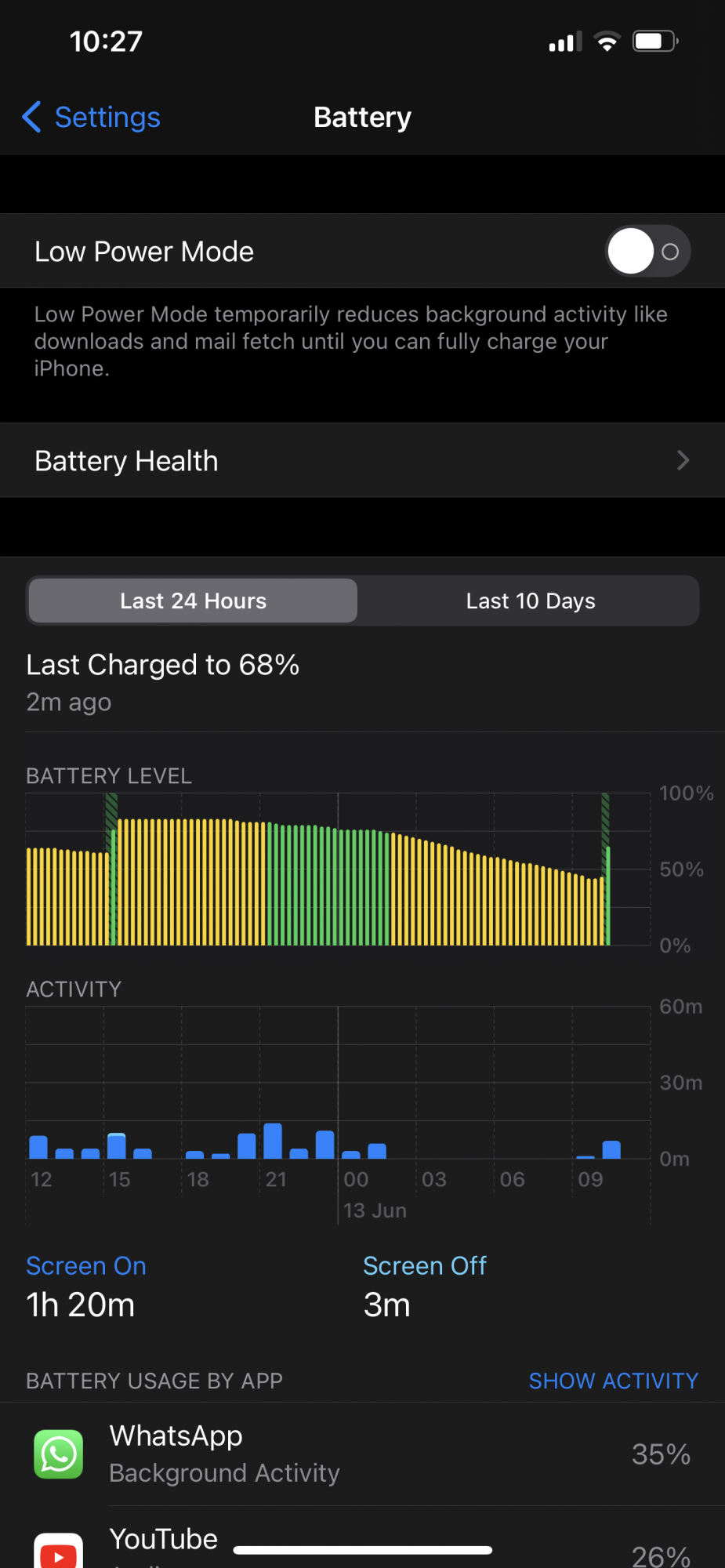
Task: Go back to Settings
Action: [x=92, y=118]
